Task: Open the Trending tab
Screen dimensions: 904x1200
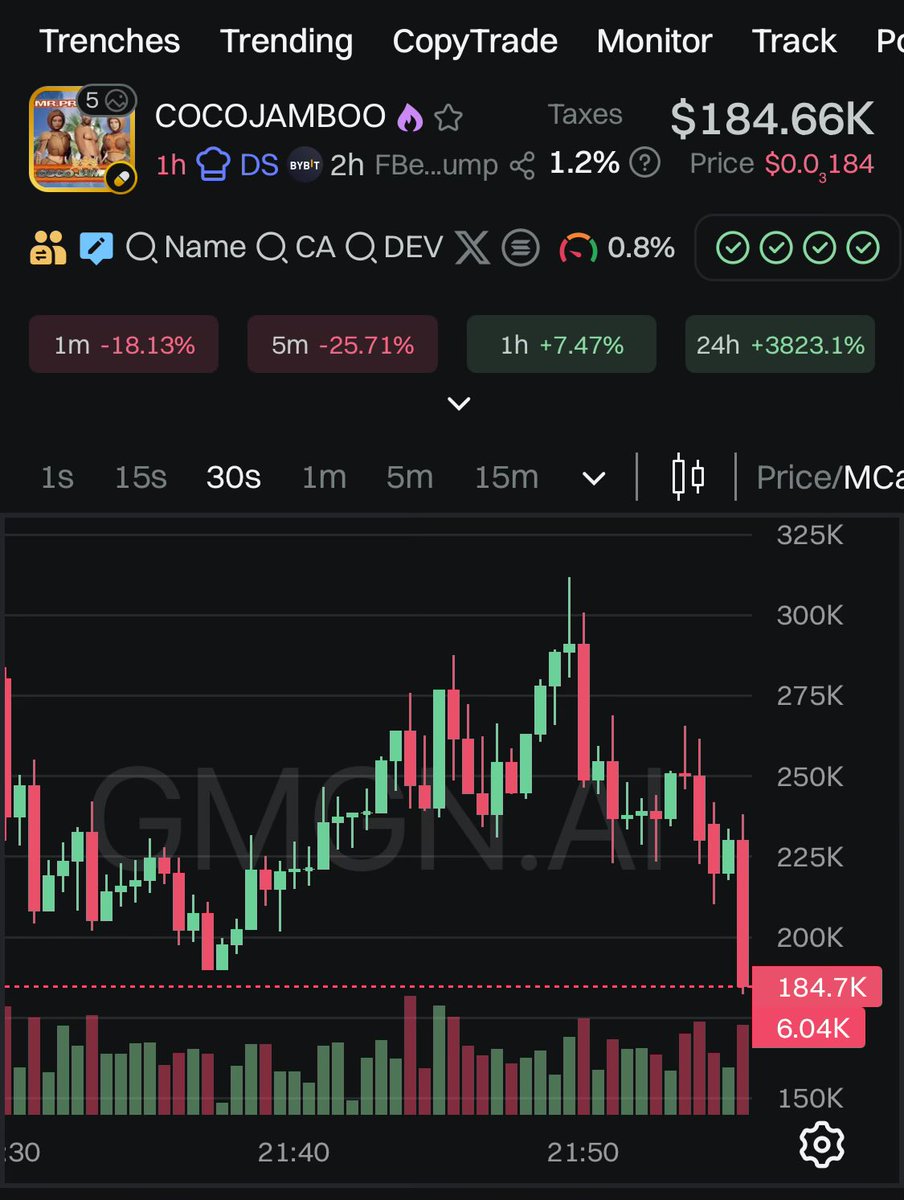Action: click(x=286, y=41)
